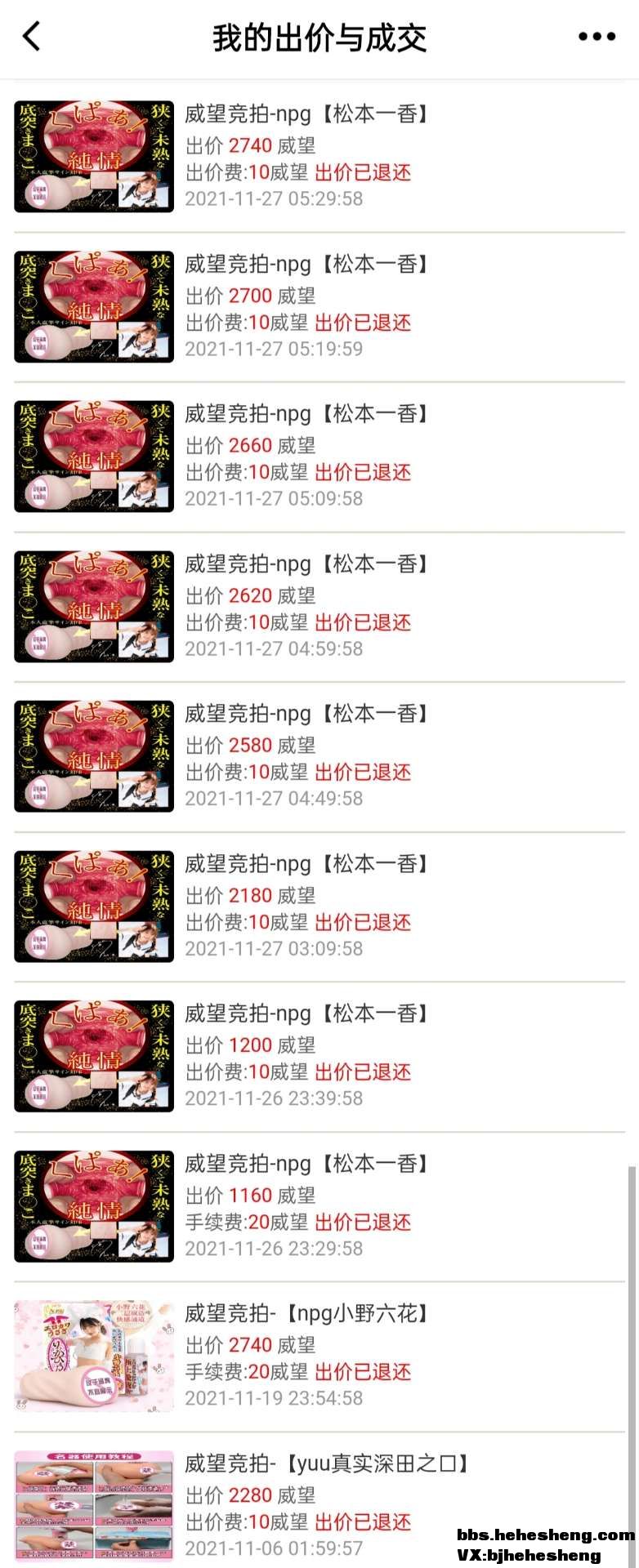Viewport: 639px width, 1568px height.
Task: Go back from the bids and deals page
Action: 31,37
